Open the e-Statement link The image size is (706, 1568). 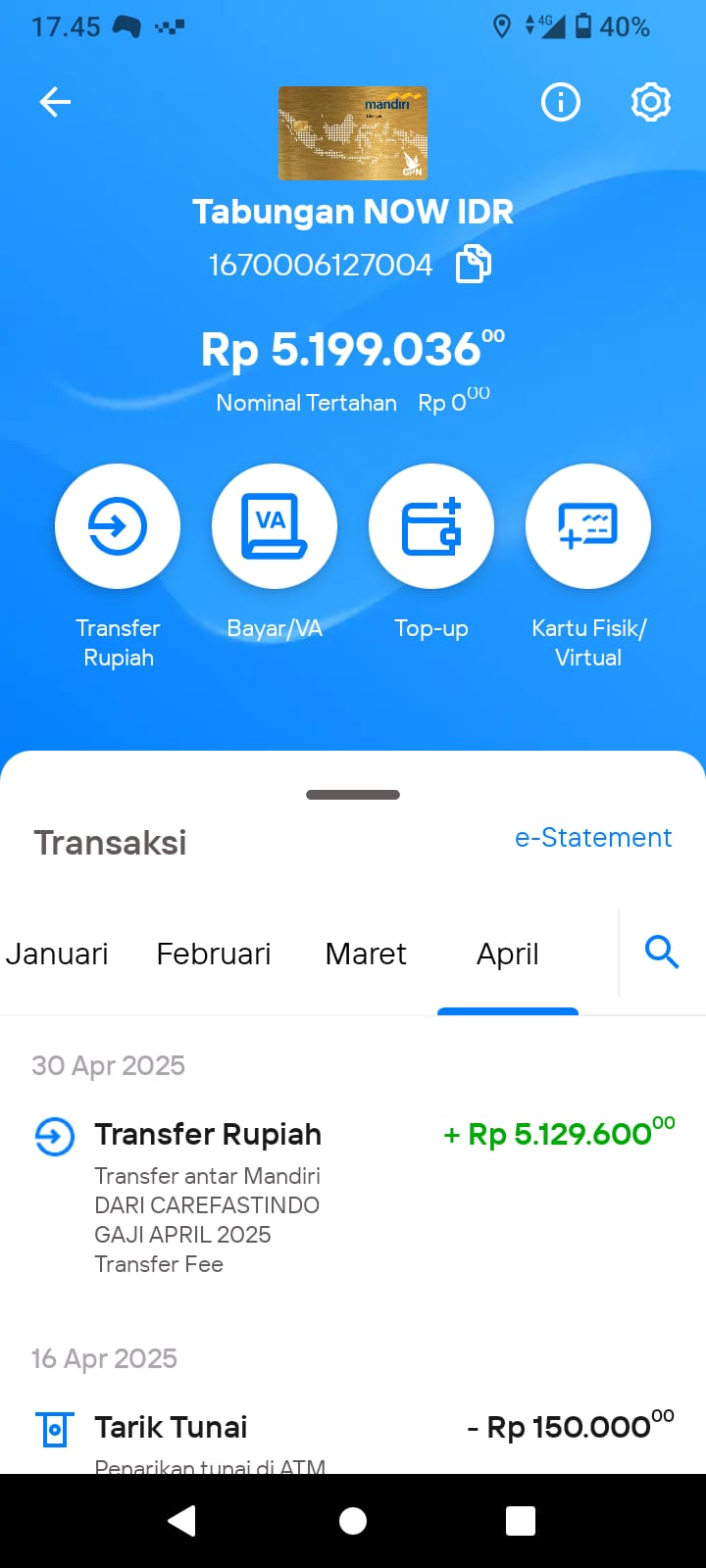tap(593, 838)
